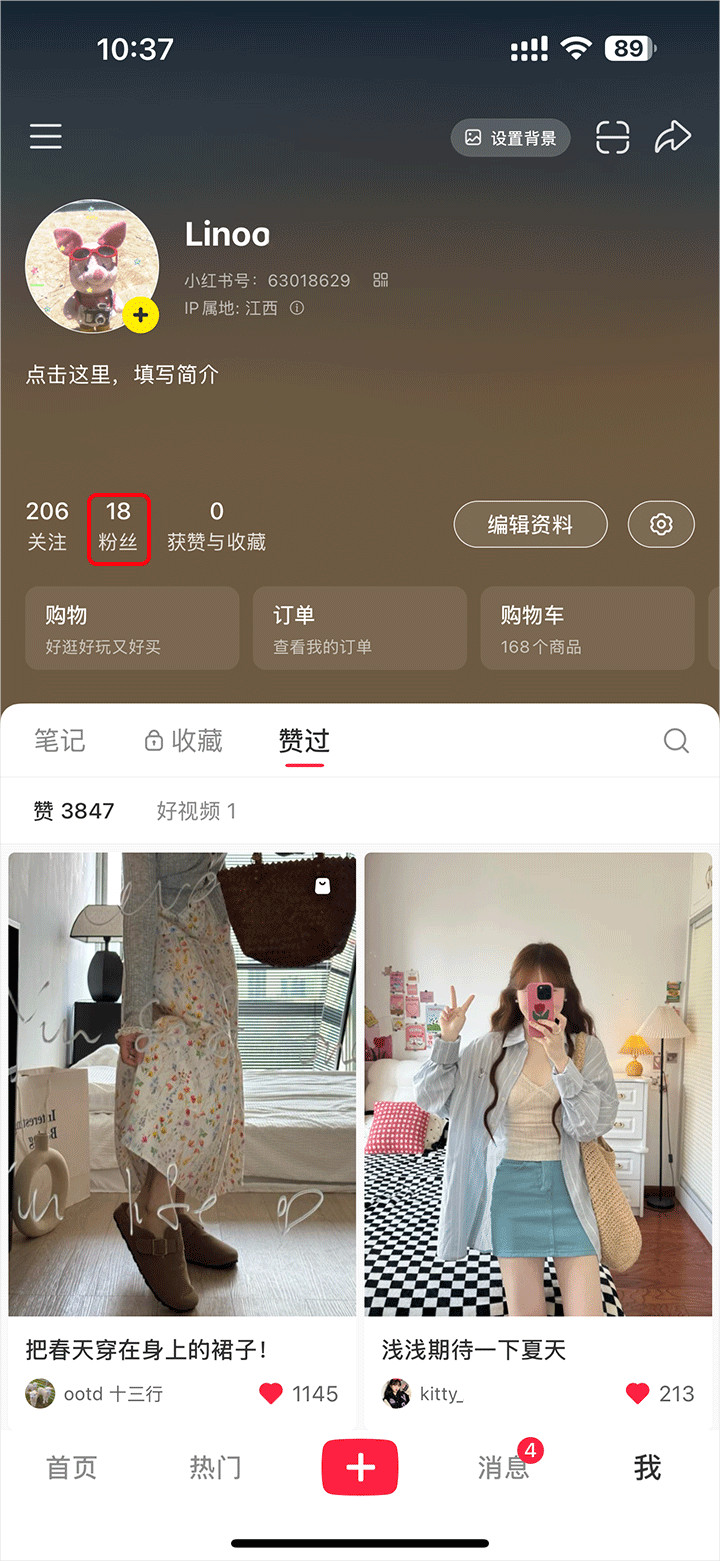The image size is (720, 1561).
Task: Tap the yellow plus on the avatar
Action: [141, 316]
